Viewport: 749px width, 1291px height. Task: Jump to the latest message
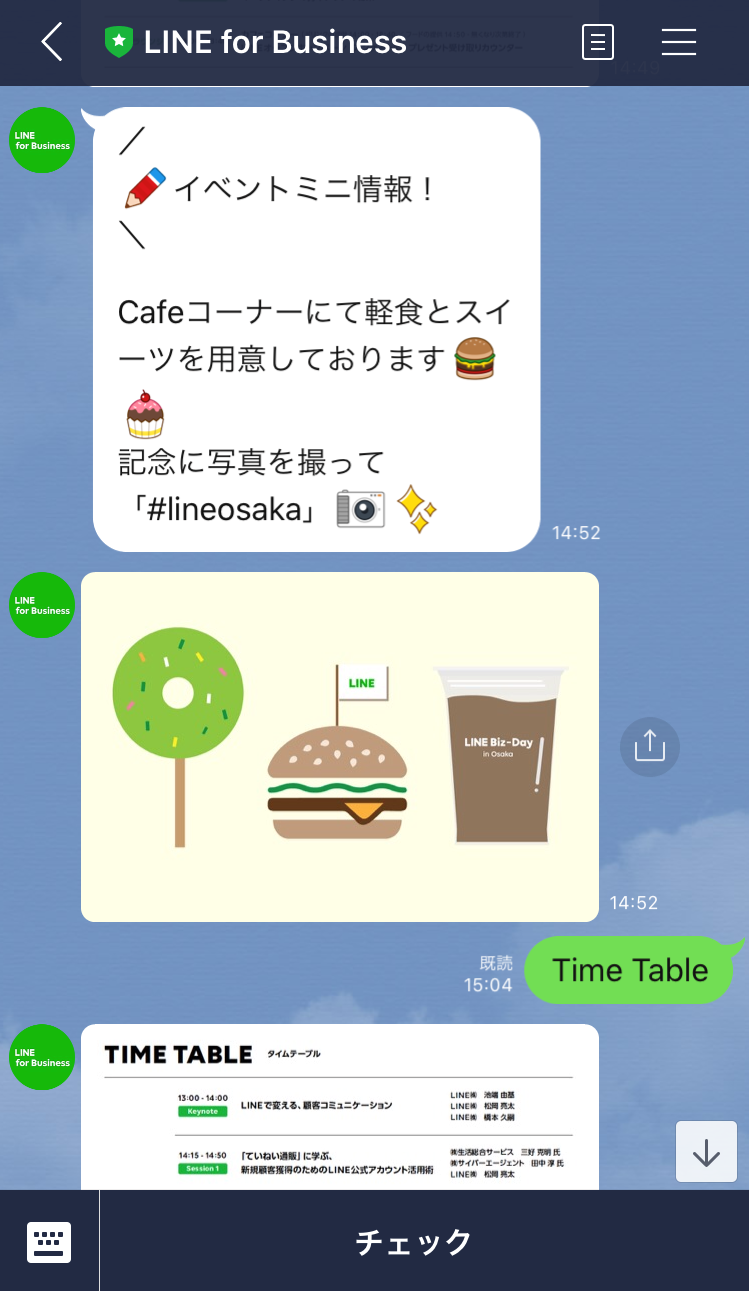coord(706,1152)
